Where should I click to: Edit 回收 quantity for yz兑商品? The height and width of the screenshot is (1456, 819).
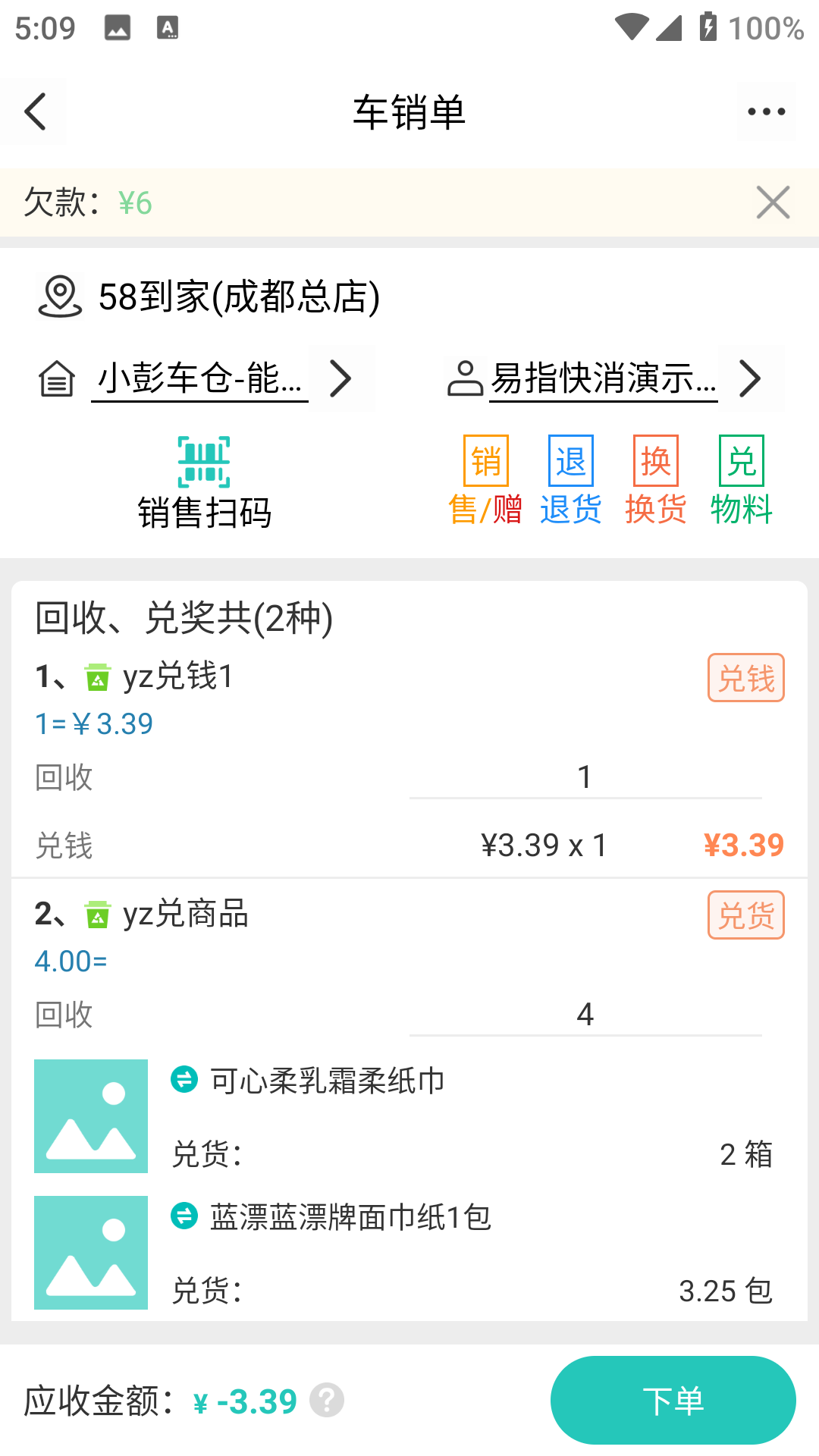click(585, 1015)
